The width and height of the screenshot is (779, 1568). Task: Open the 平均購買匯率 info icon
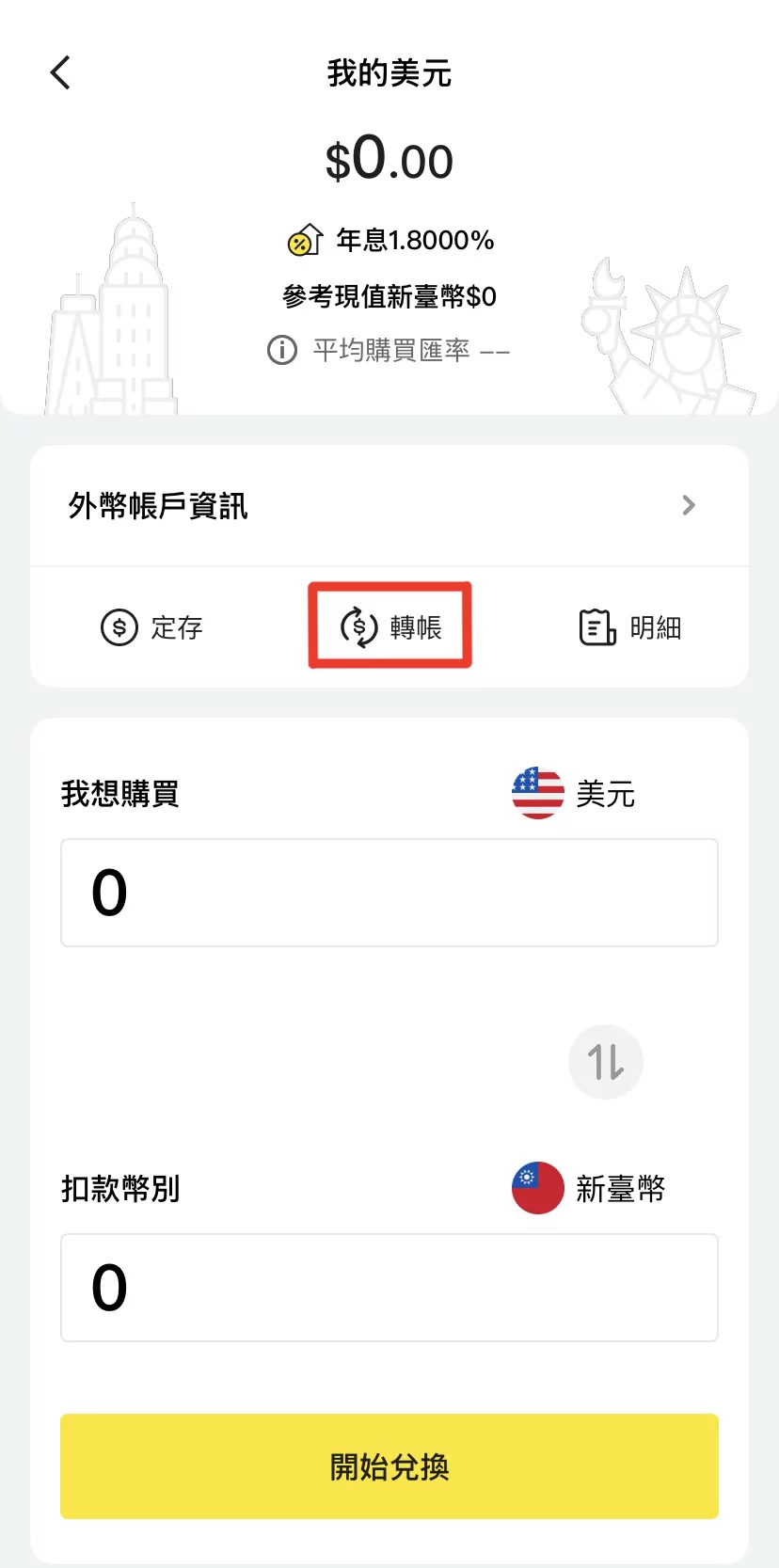coord(281,350)
